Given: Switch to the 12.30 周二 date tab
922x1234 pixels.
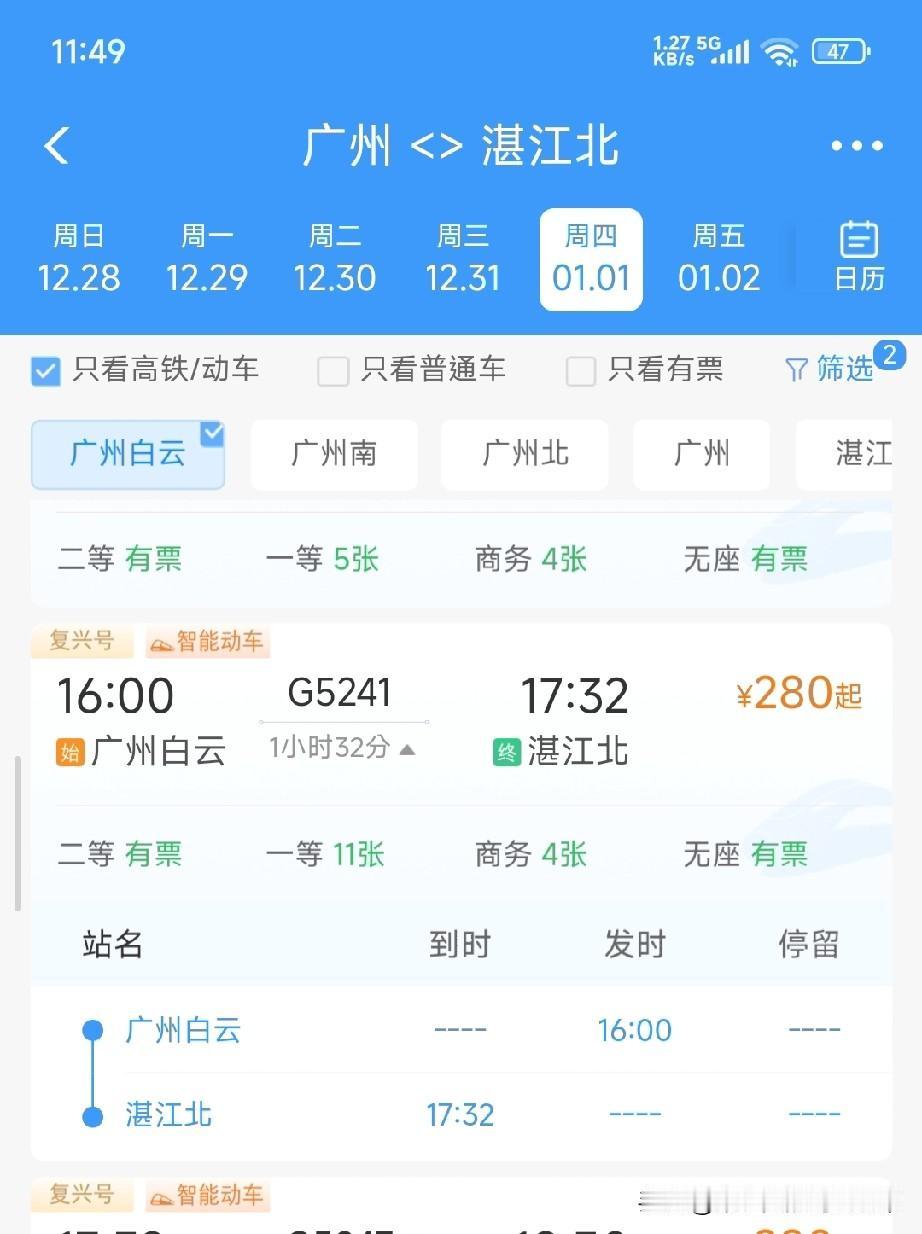Looking at the screenshot, I should (335, 258).
